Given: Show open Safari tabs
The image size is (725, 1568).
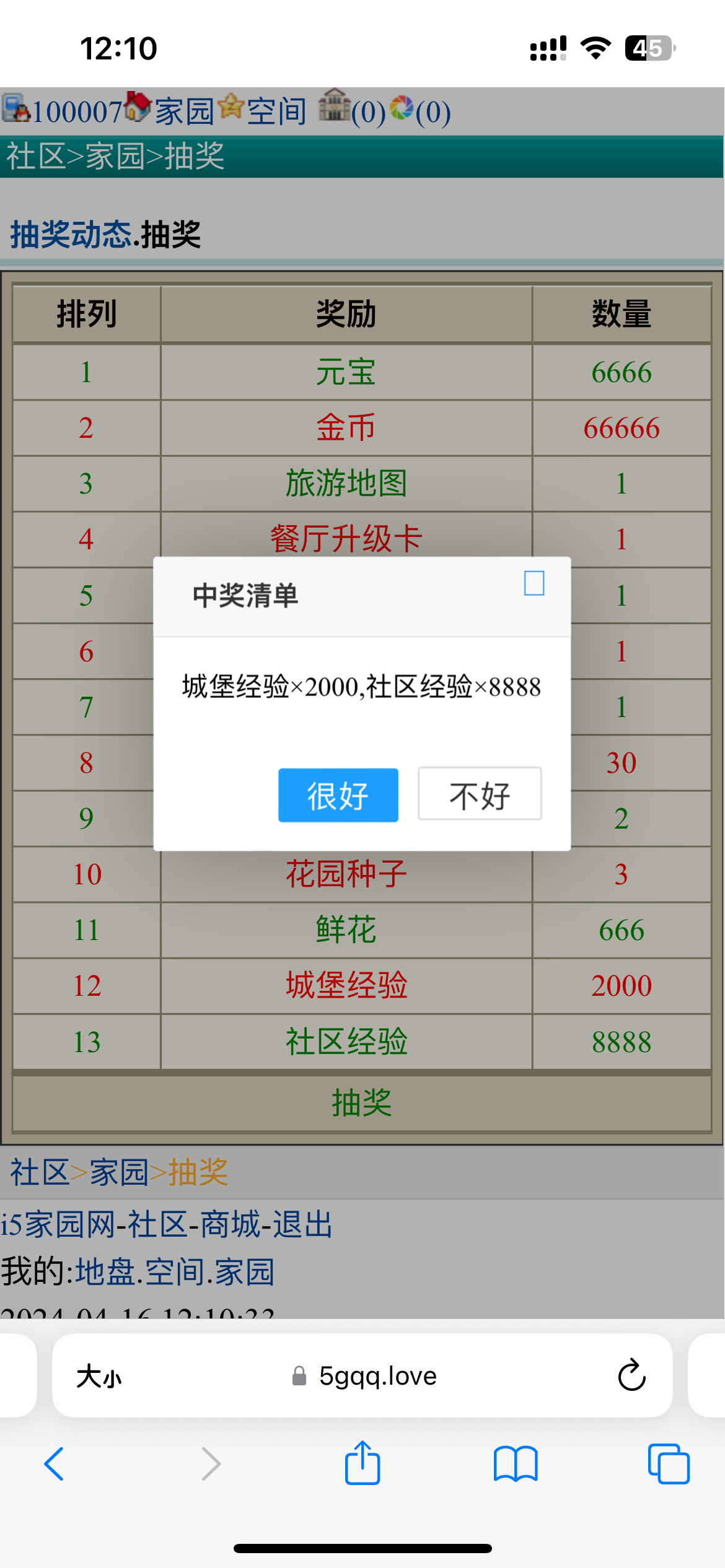Looking at the screenshot, I should pyautogui.click(x=668, y=1465).
